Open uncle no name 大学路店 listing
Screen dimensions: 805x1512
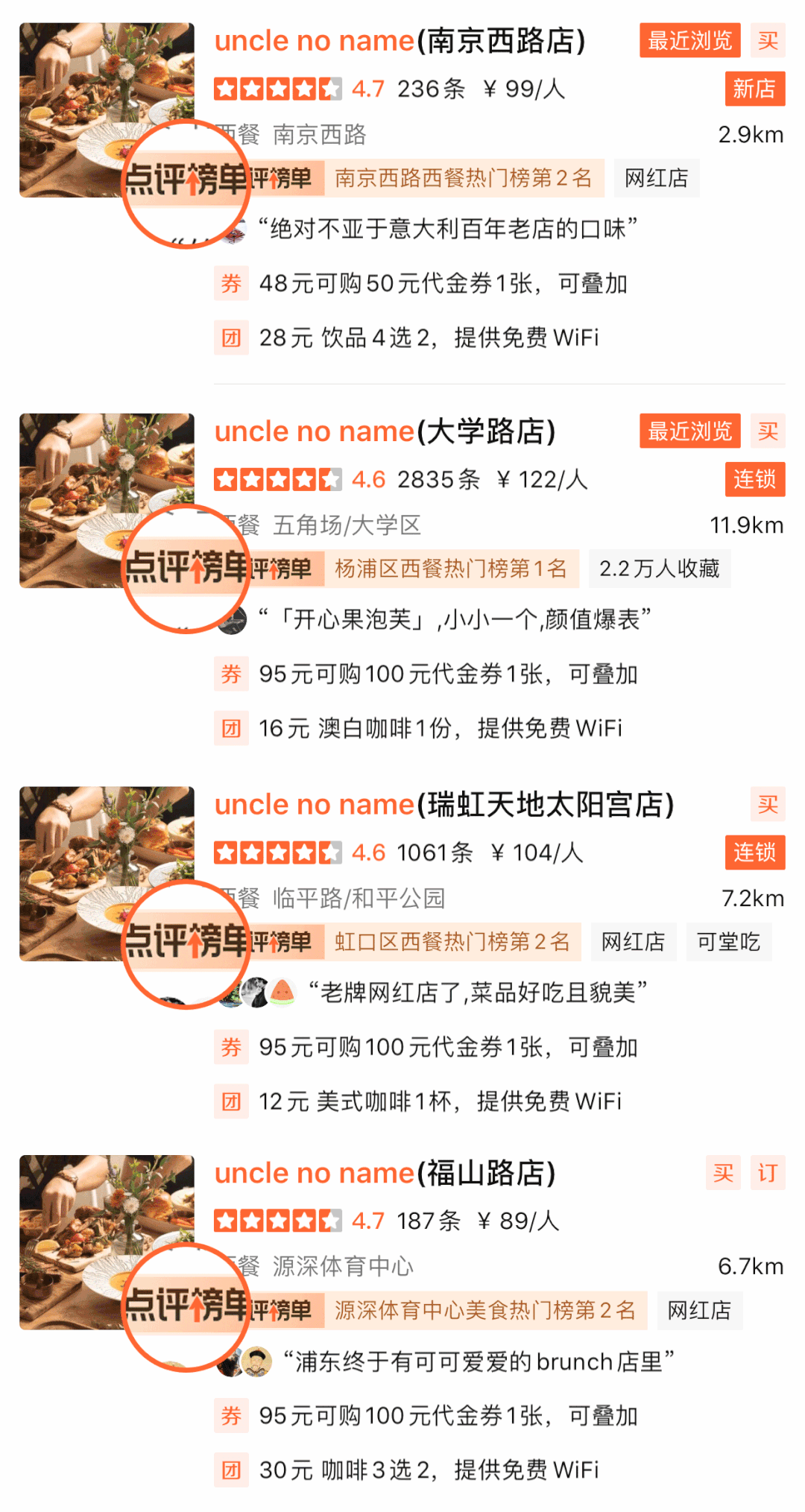385,431
